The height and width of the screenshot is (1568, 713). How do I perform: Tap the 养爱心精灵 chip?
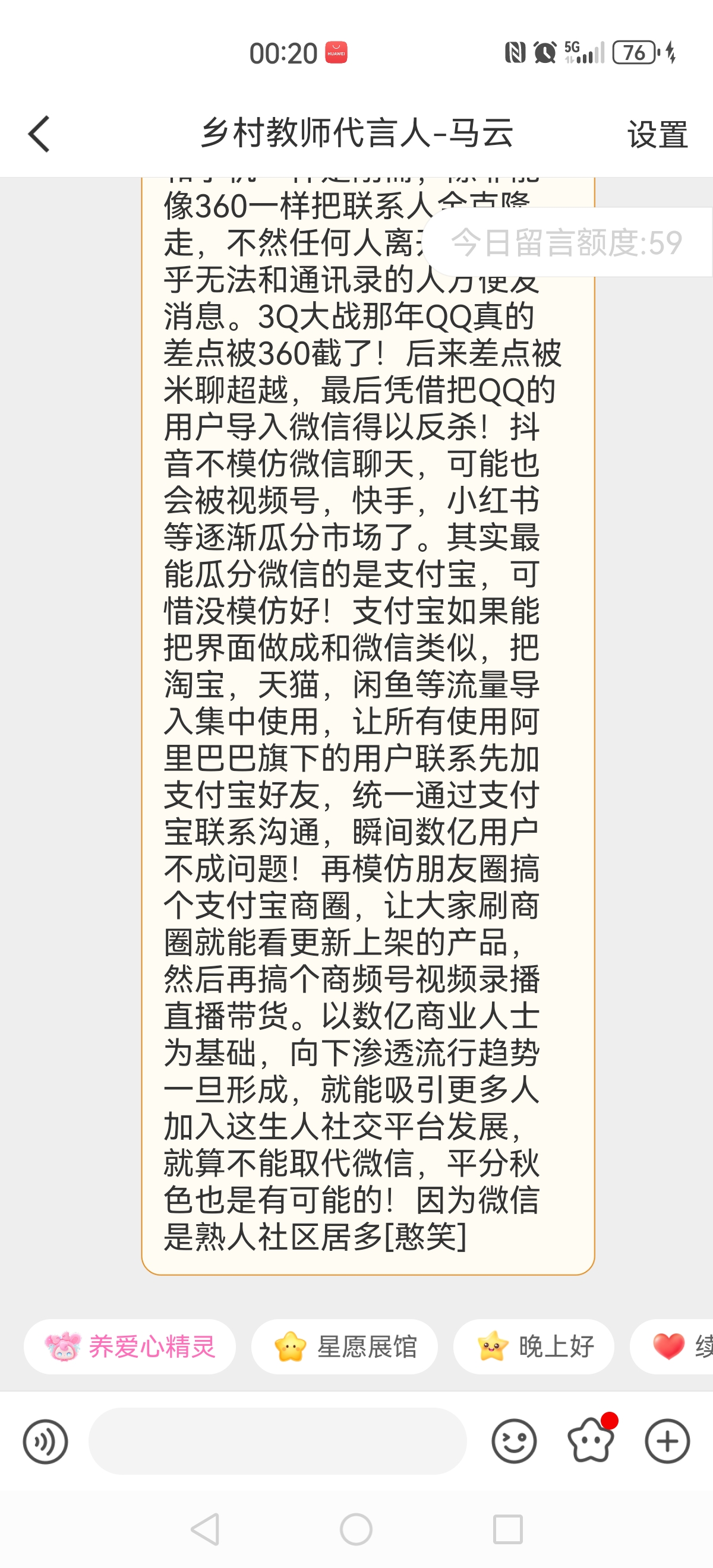130,1346
